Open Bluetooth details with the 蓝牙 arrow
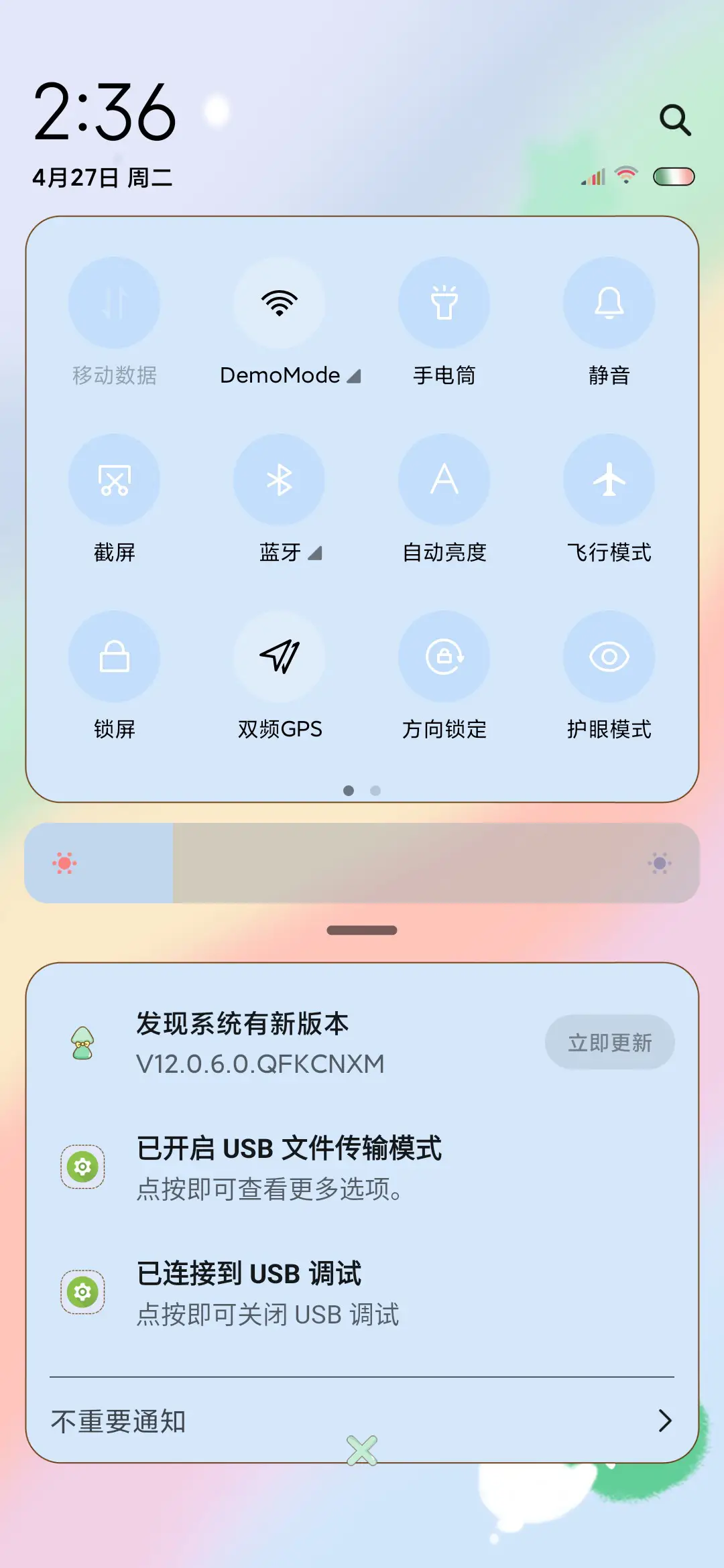Viewport: 724px width, 1568px height. pyautogui.click(x=315, y=553)
